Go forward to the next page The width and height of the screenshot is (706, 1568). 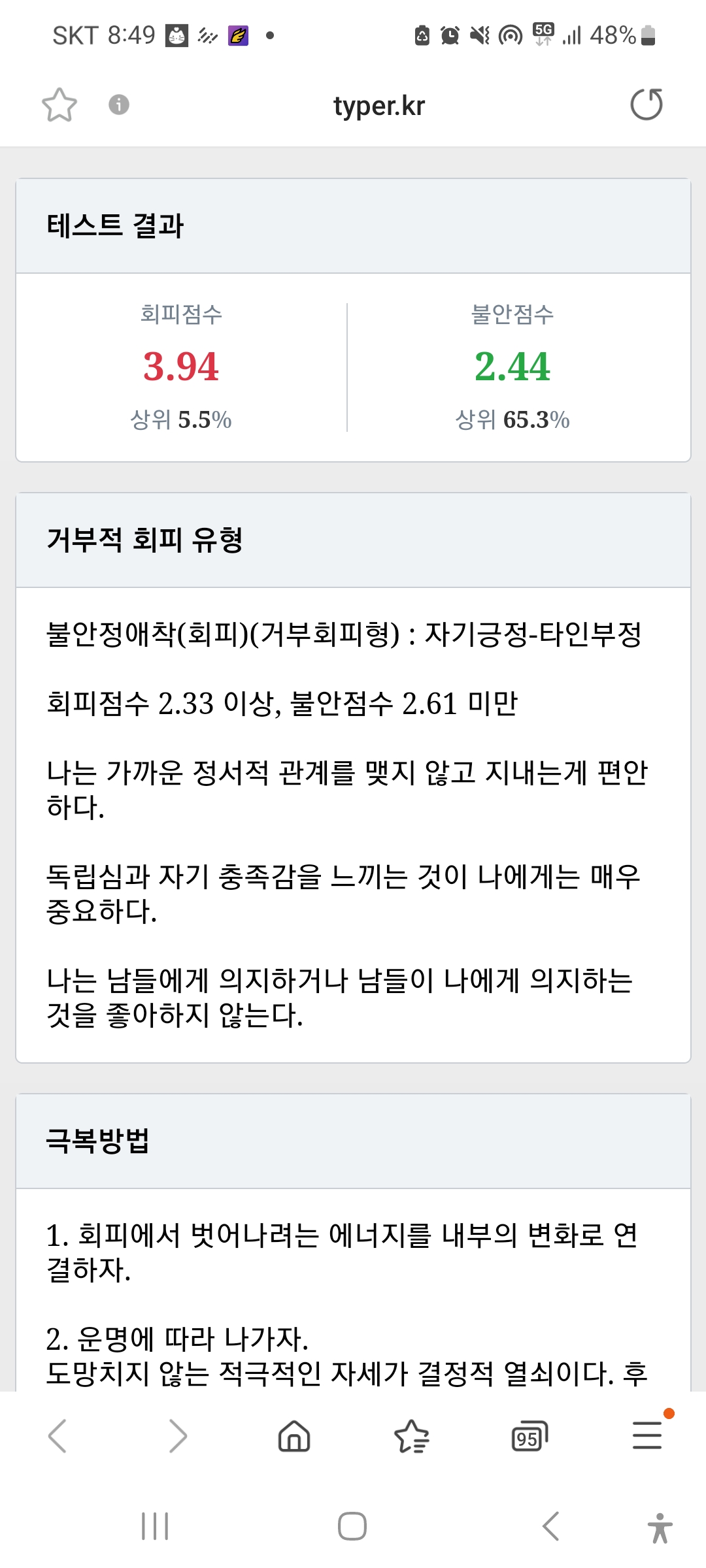[177, 1436]
